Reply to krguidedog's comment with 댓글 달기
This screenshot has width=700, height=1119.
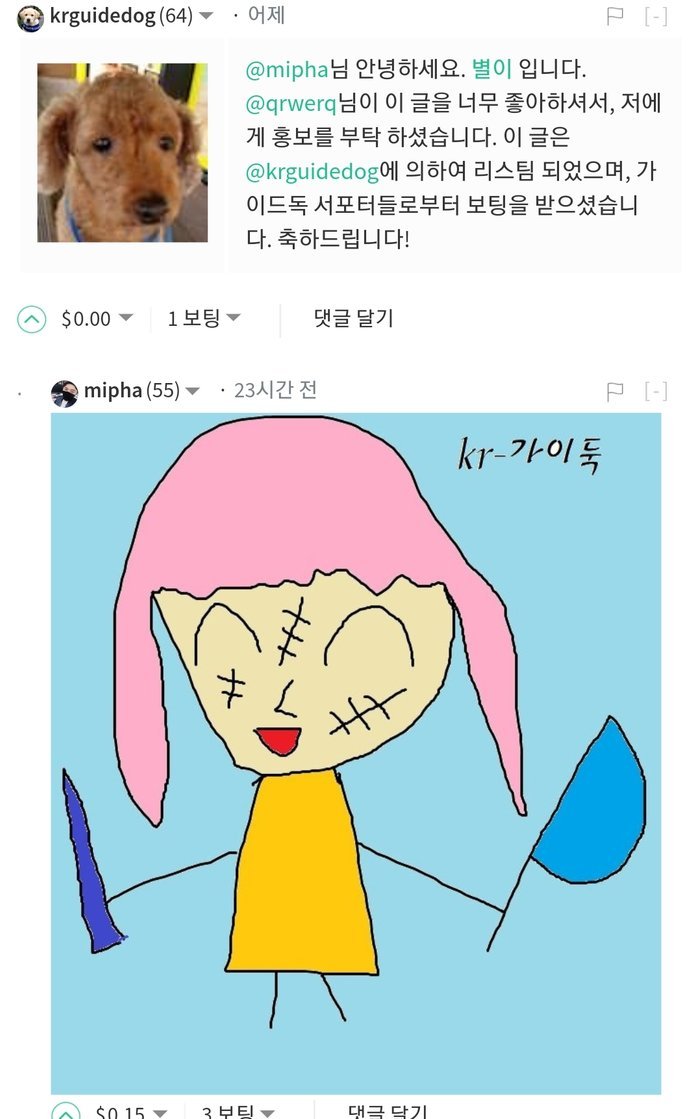tap(353, 318)
